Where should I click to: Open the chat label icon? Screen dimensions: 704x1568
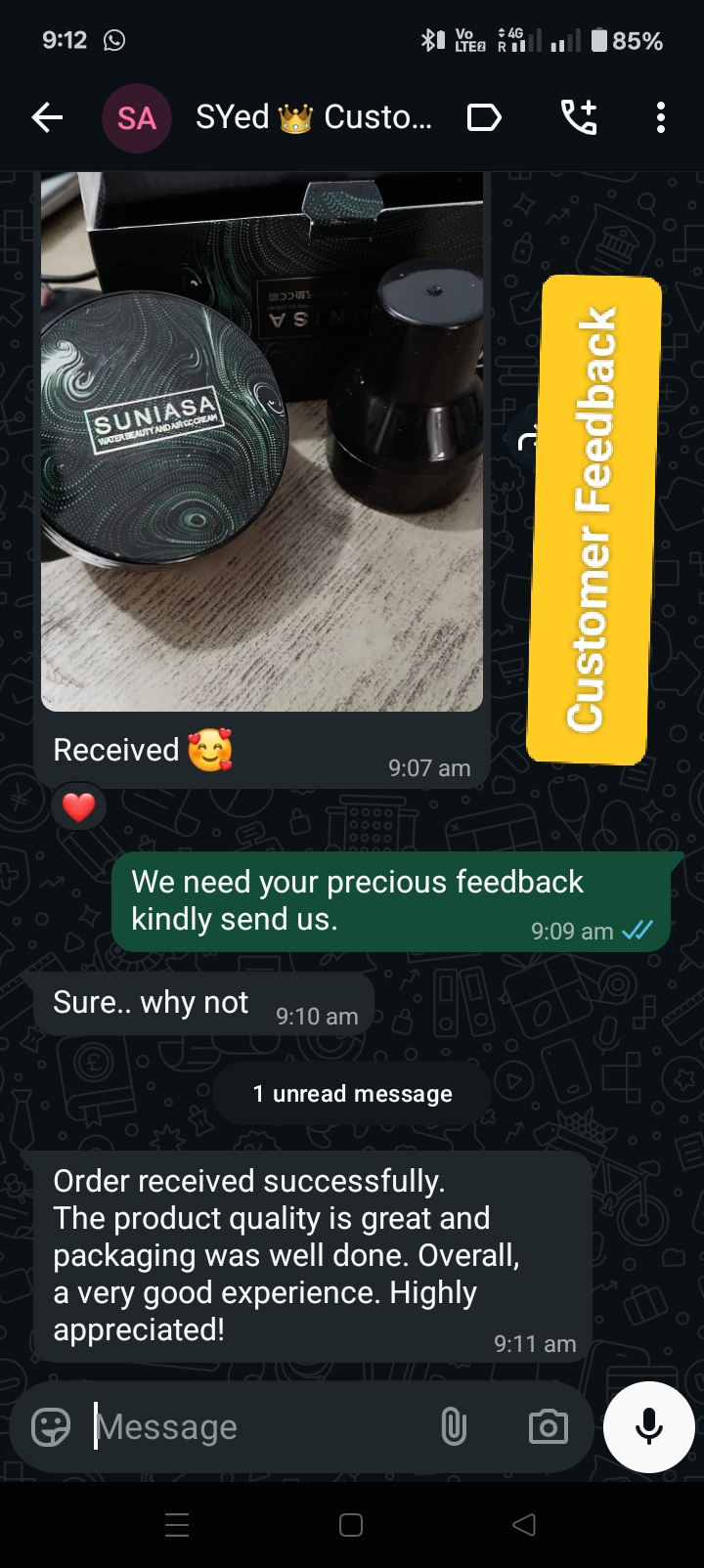(x=484, y=118)
